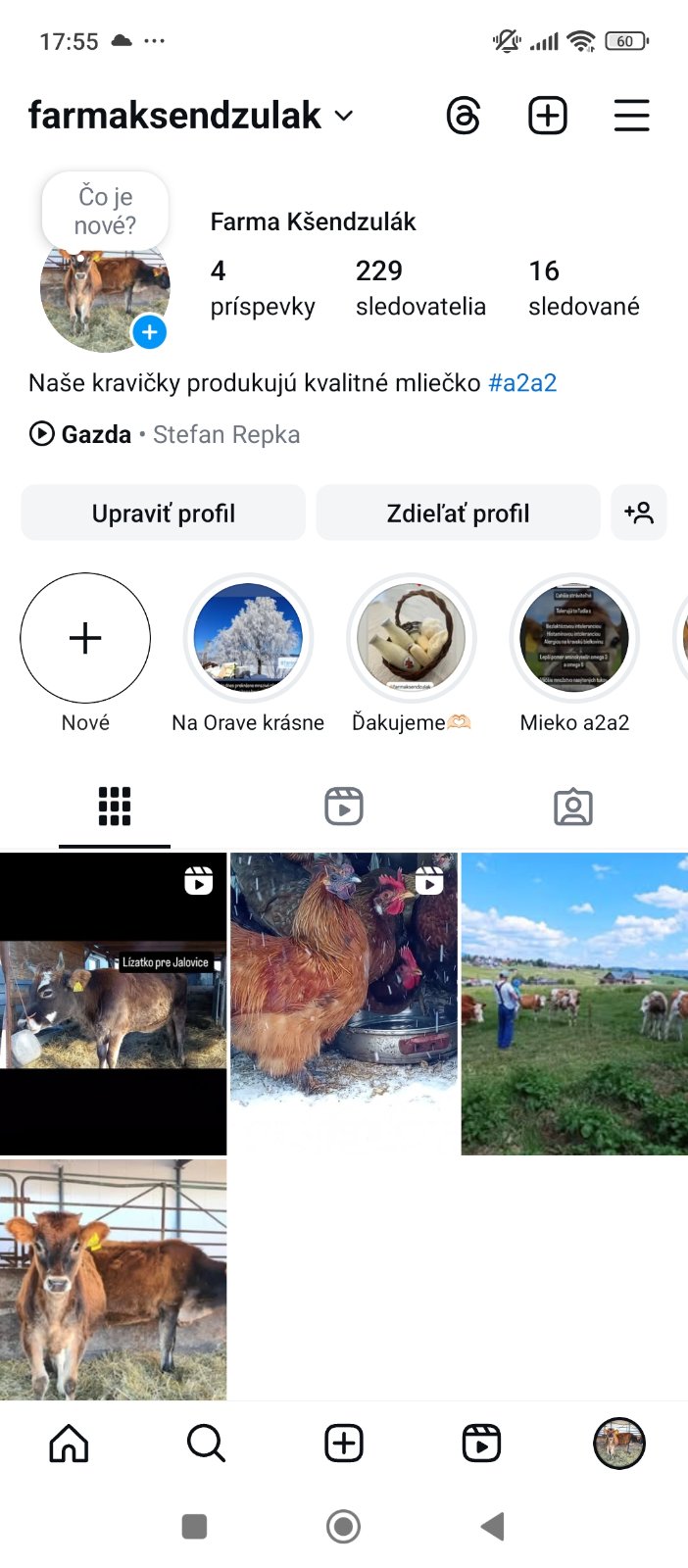
Task: Tap the Zdieľať profil button
Action: click(x=458, y=513)
